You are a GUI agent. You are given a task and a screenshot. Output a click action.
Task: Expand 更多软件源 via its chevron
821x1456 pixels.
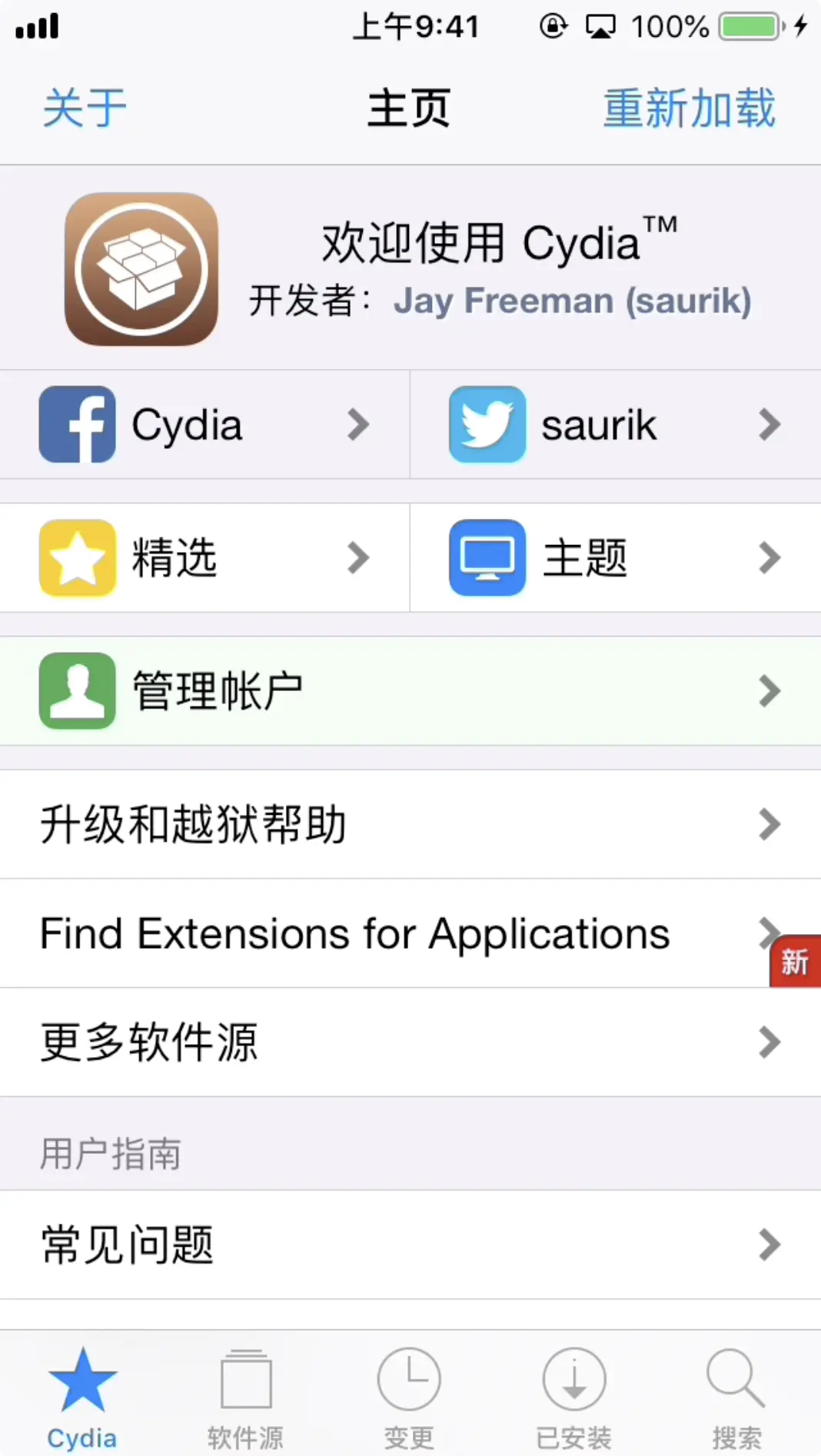pos(768,1042)
